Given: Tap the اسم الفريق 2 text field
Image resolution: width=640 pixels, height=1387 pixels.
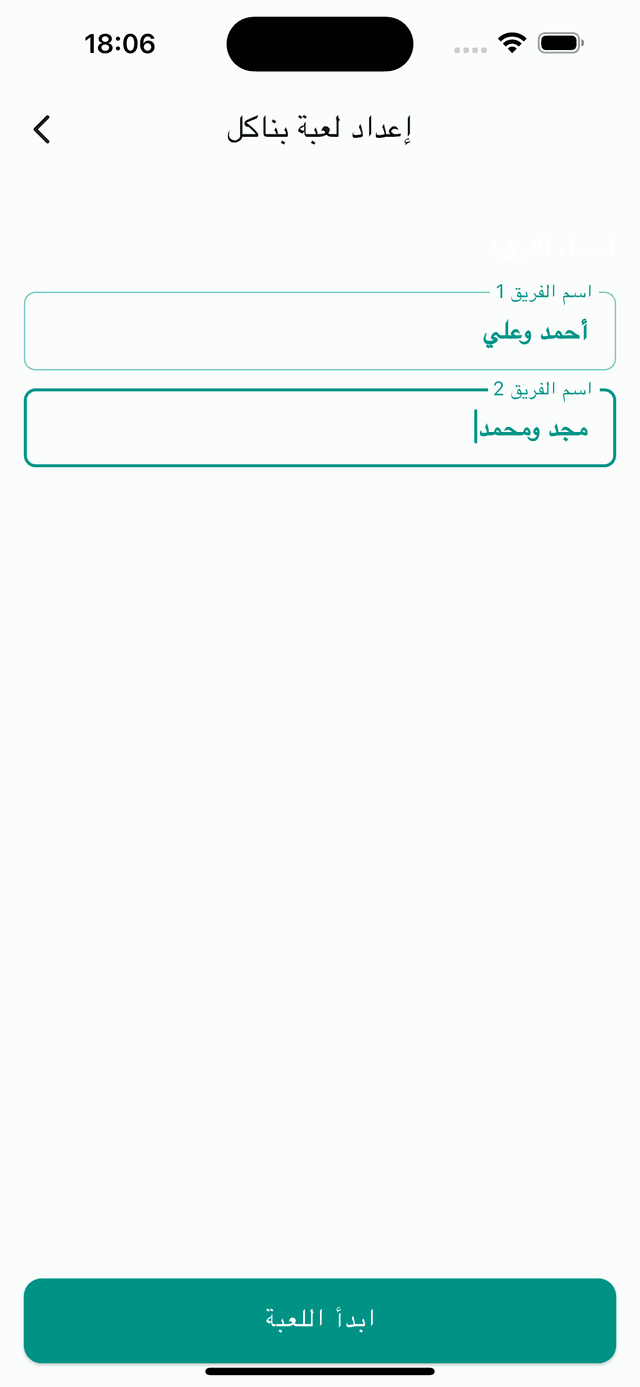Looking at the screenshot, I should (x=320, y=429).
